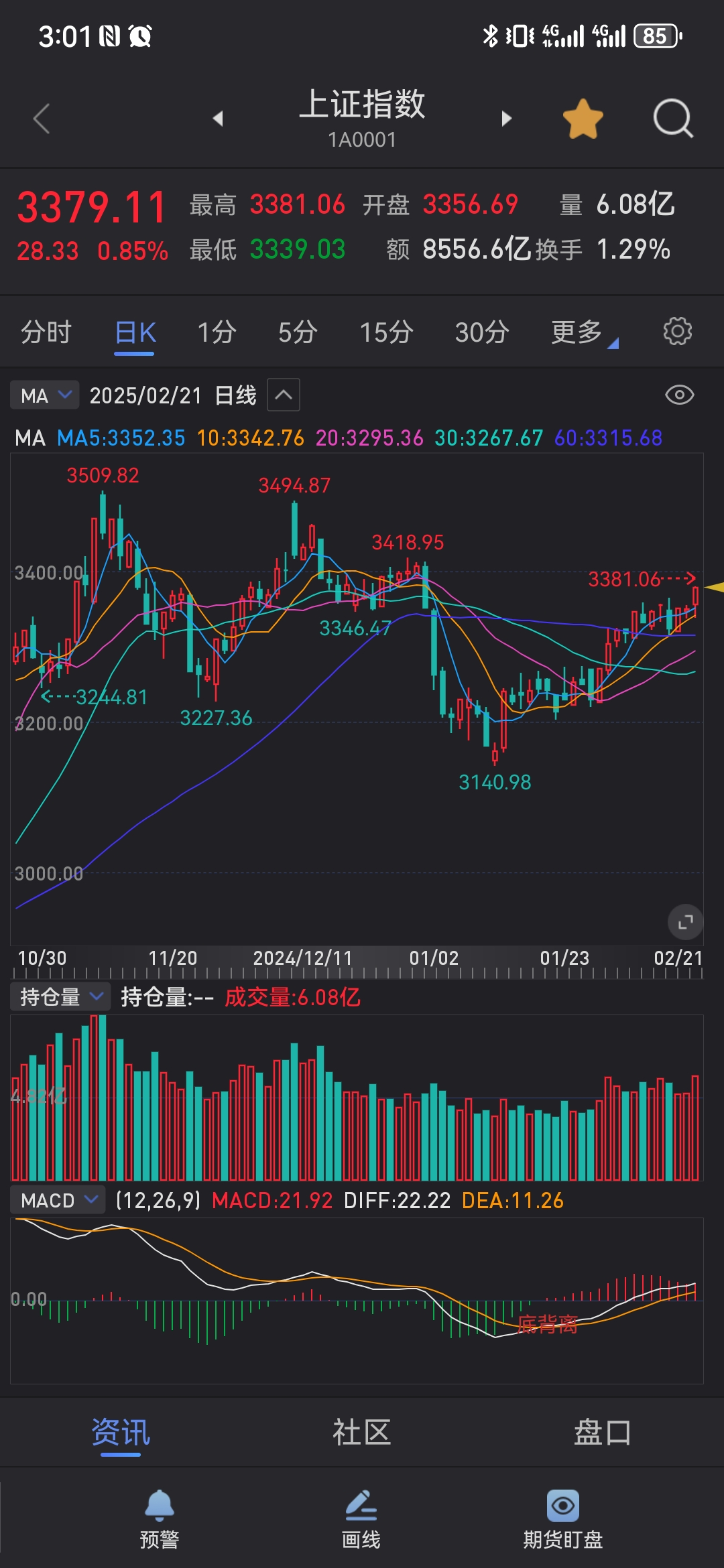Open the search magnifier
724x1568 pixels.
pos(672,119)
